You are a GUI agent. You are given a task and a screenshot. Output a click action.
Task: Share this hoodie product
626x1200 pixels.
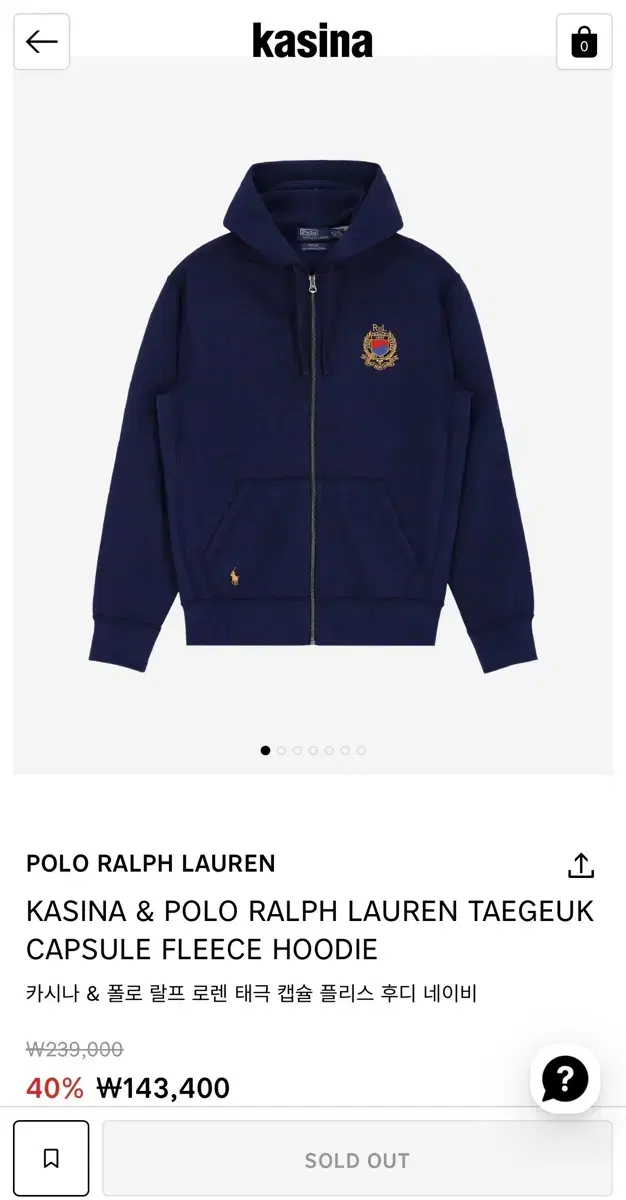point(581,865)
